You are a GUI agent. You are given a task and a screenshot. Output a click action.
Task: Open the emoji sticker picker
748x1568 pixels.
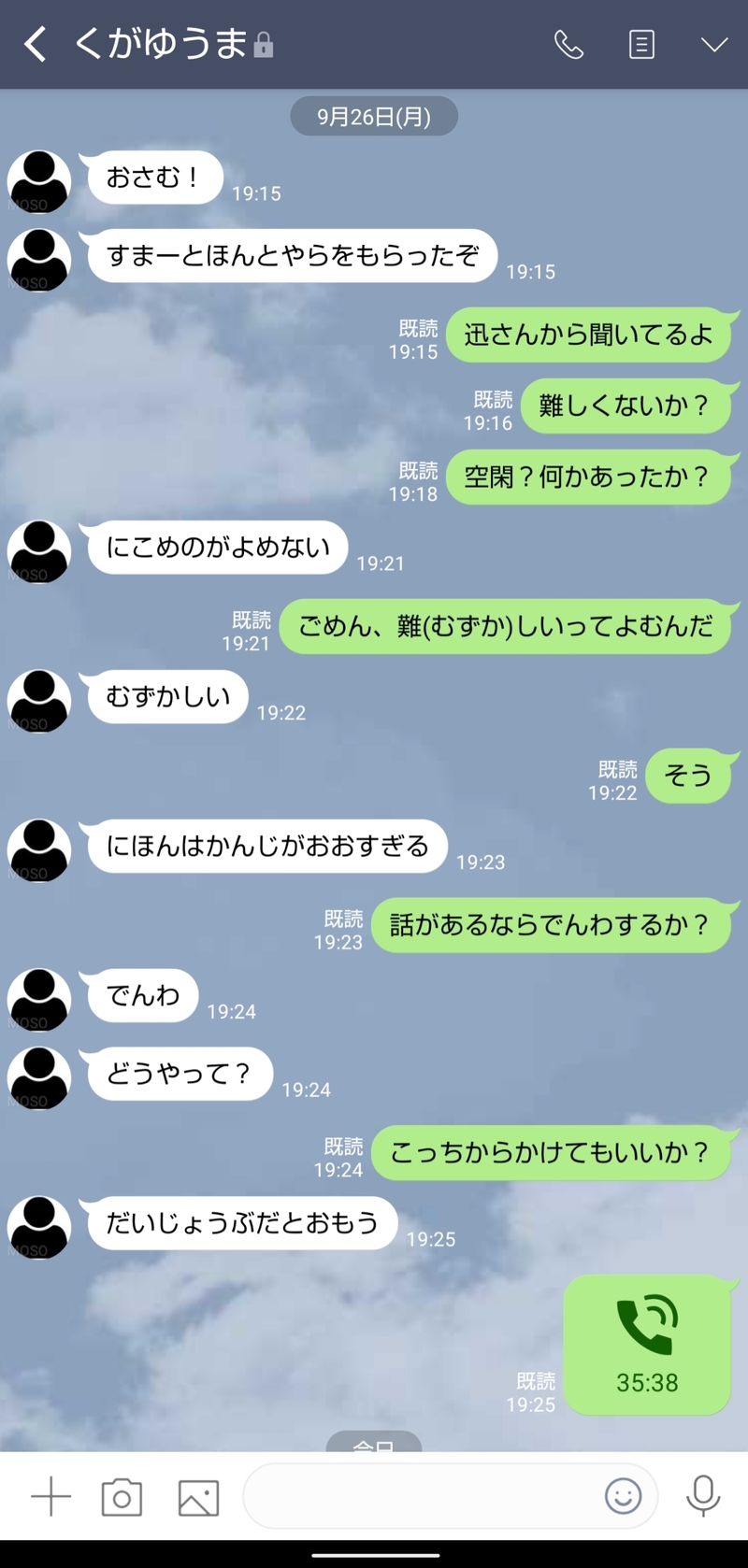623,1496
